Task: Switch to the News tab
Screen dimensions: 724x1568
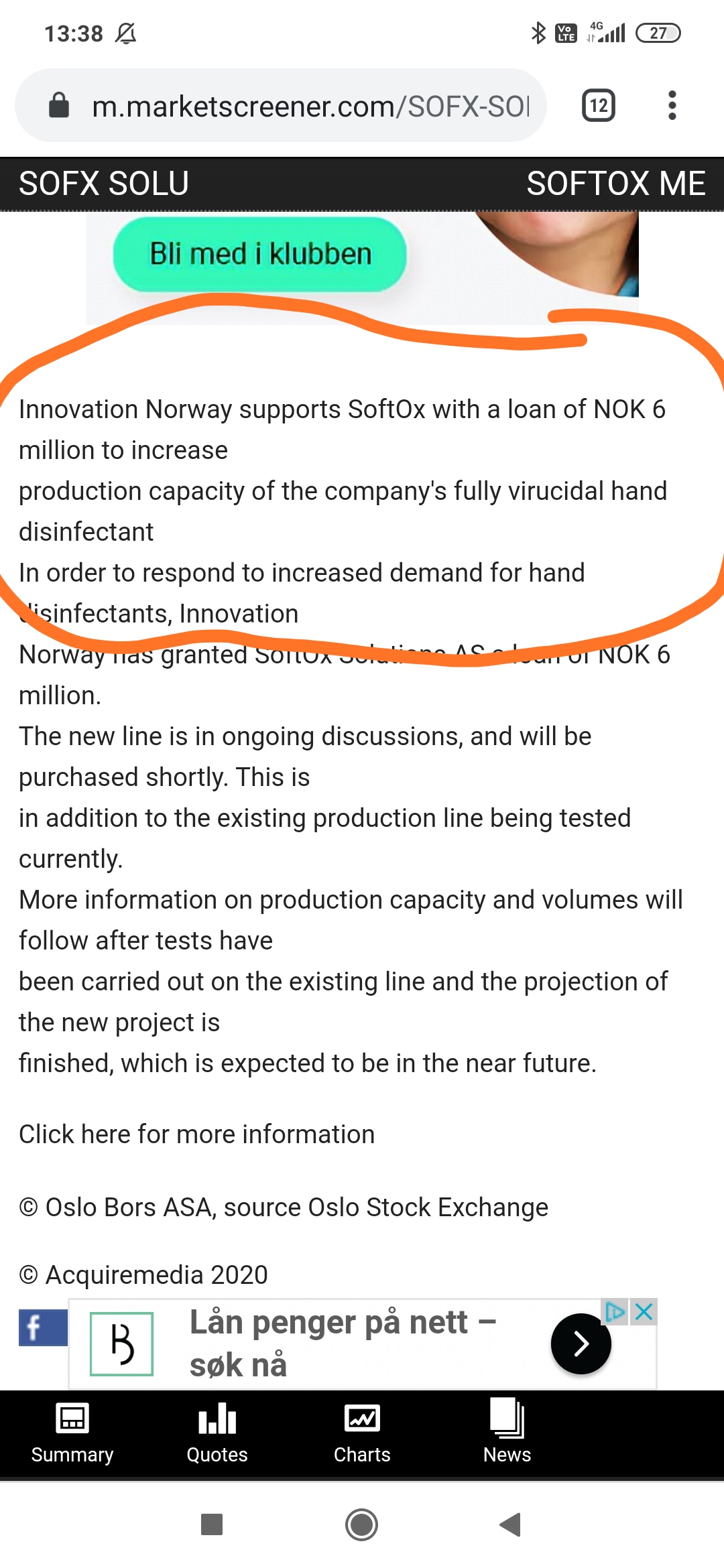Action: point(507,1433)
